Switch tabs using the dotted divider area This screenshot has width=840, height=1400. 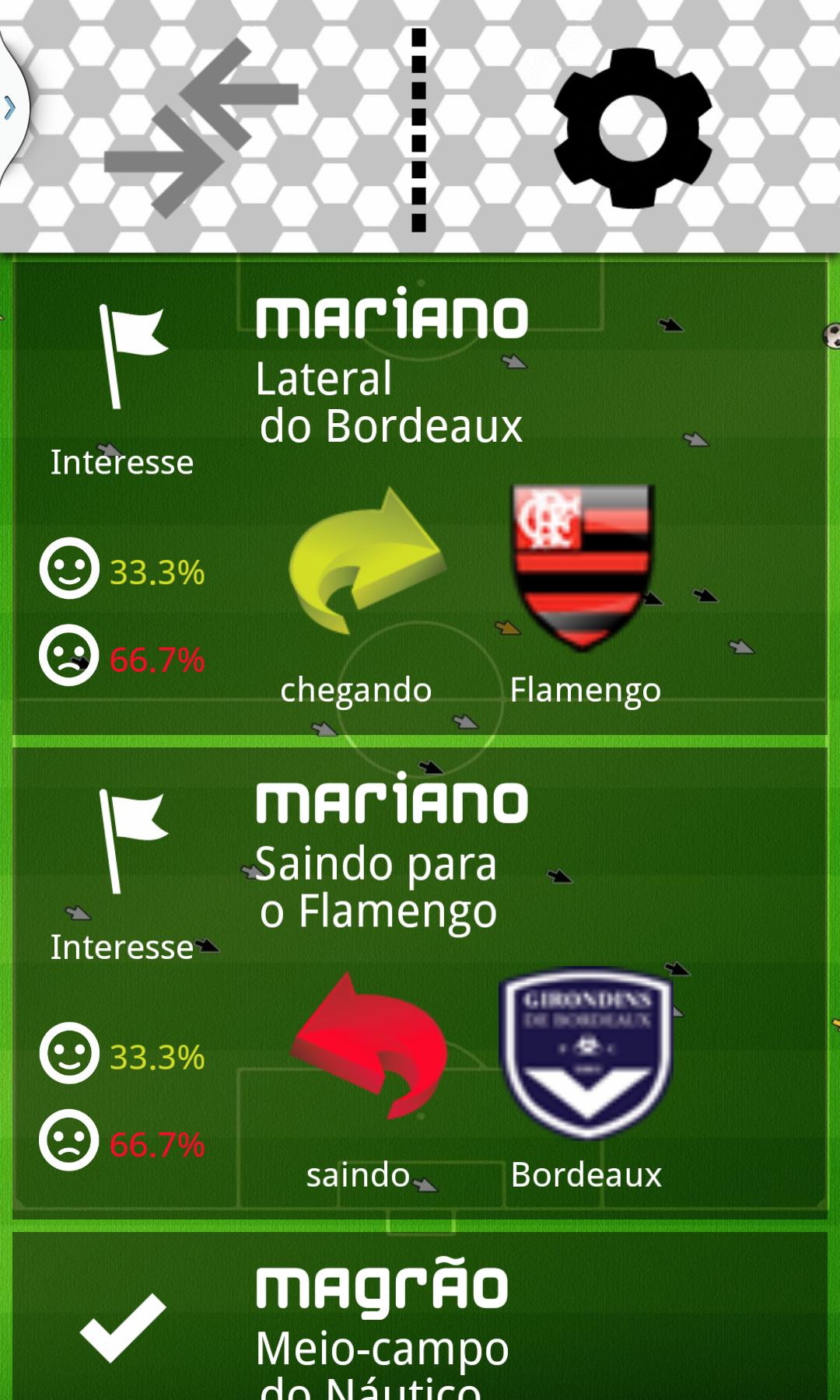[x=420, y=128]
